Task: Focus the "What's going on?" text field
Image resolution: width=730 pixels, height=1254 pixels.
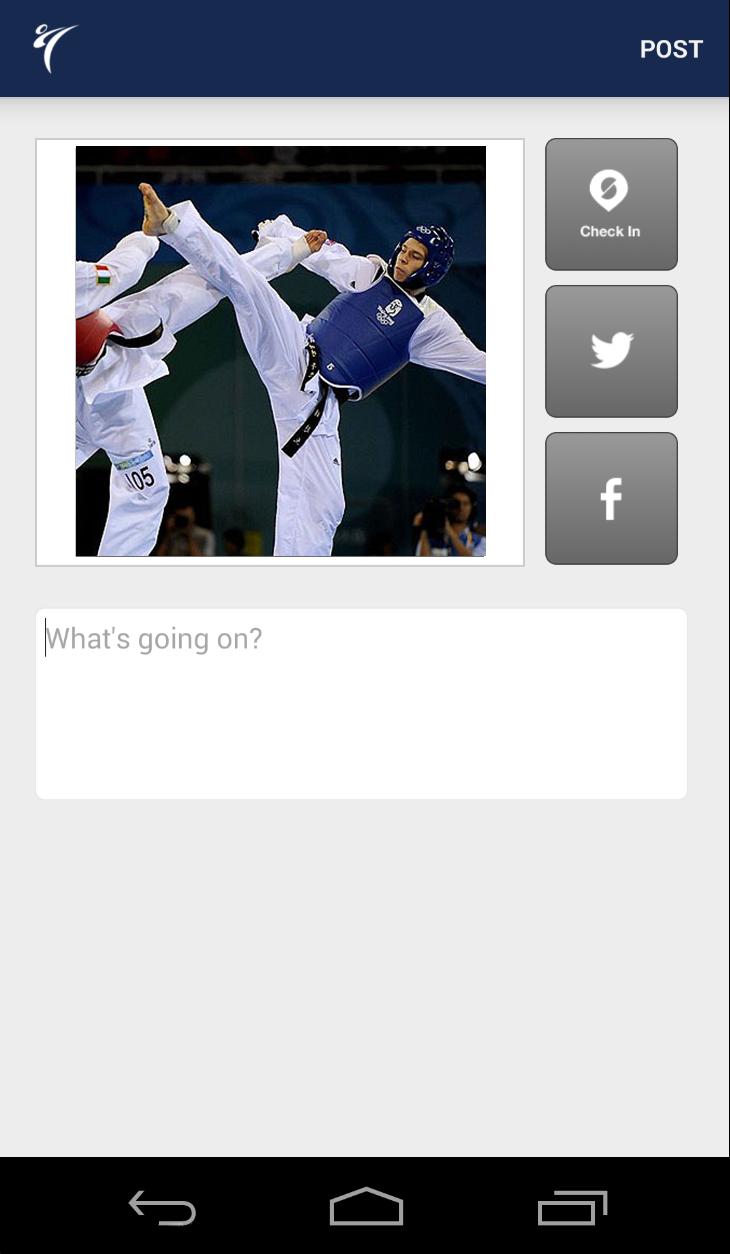Action: click(361, 703)
